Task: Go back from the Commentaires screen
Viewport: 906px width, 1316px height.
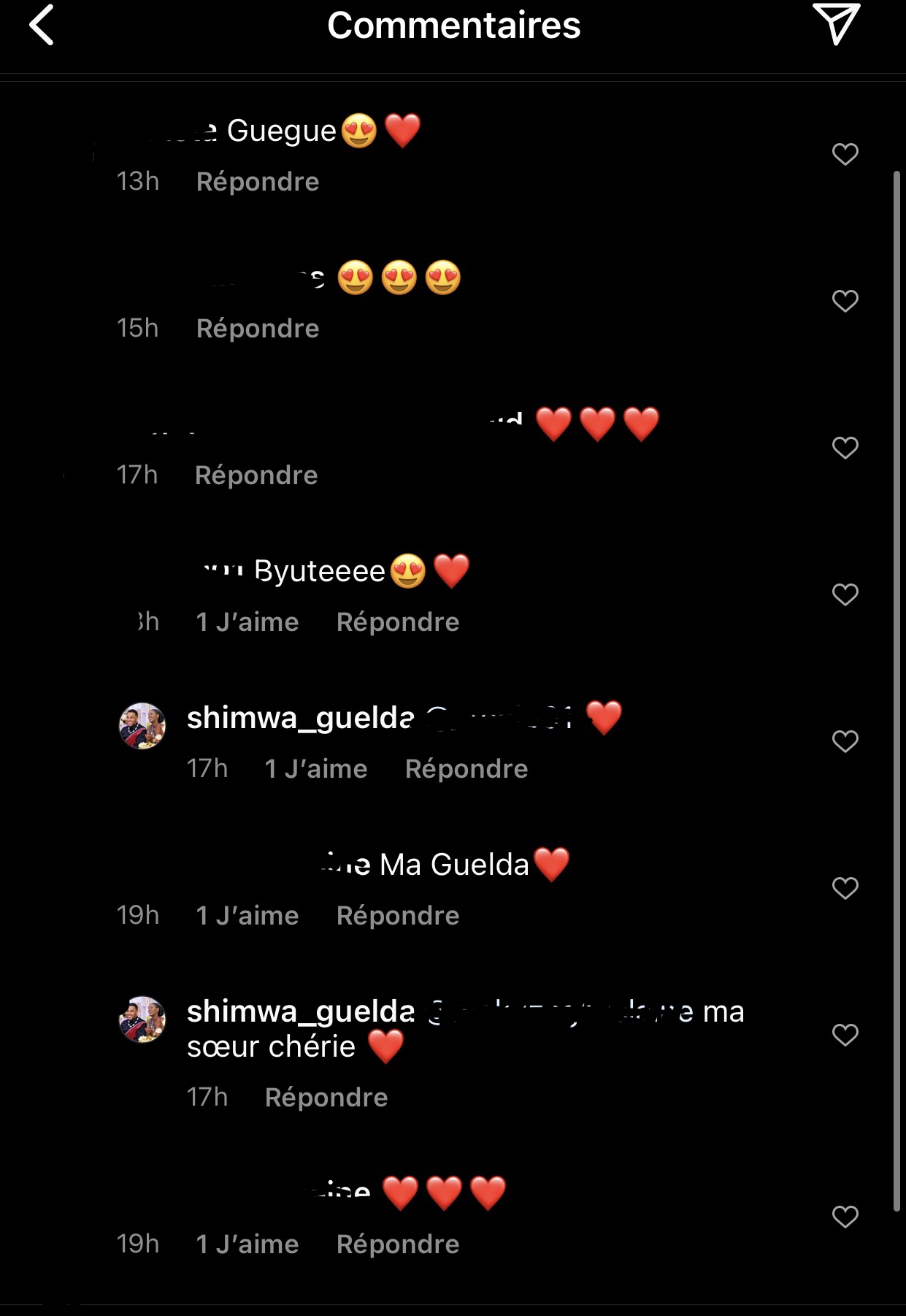Action: (x=42, y=26)
